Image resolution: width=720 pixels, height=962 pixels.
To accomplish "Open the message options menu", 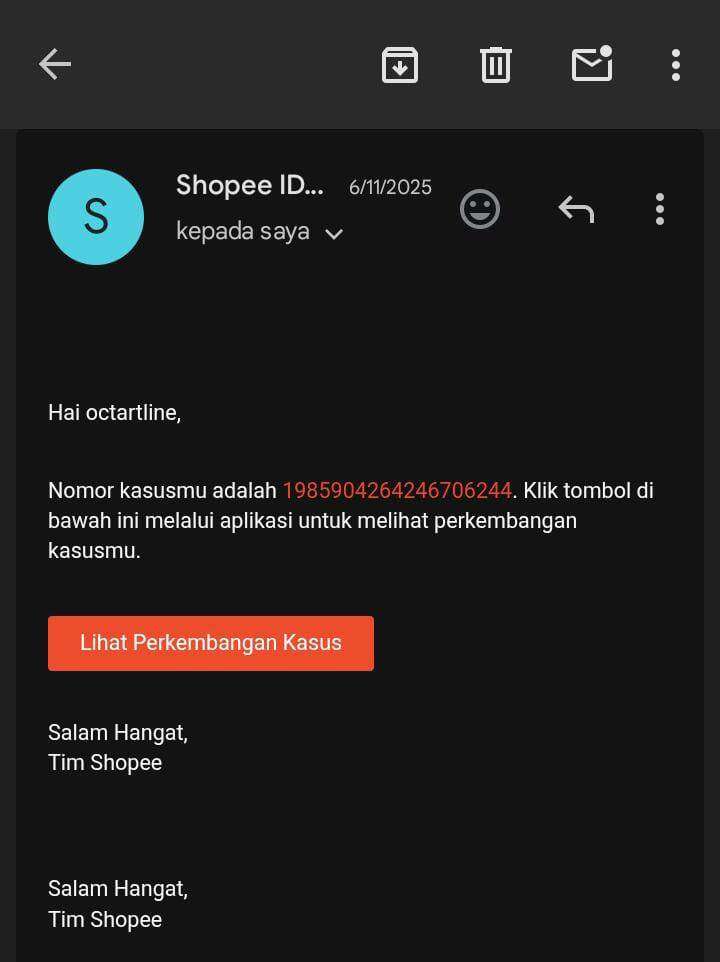I will pyautogui.click(x=660, y=209).
